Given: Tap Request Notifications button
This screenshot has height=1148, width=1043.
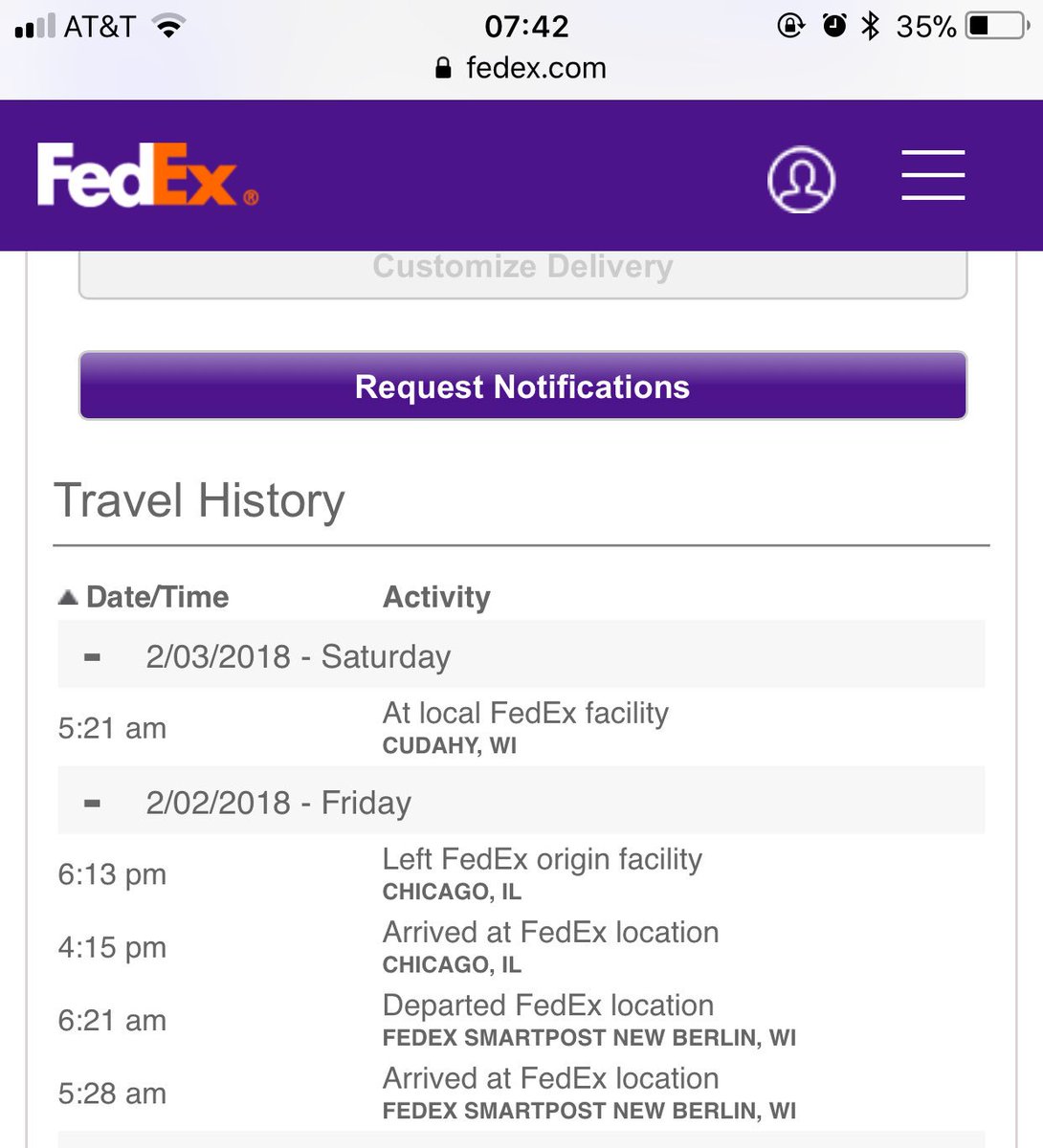Looking at the screenshot, I should click(522, 386).
